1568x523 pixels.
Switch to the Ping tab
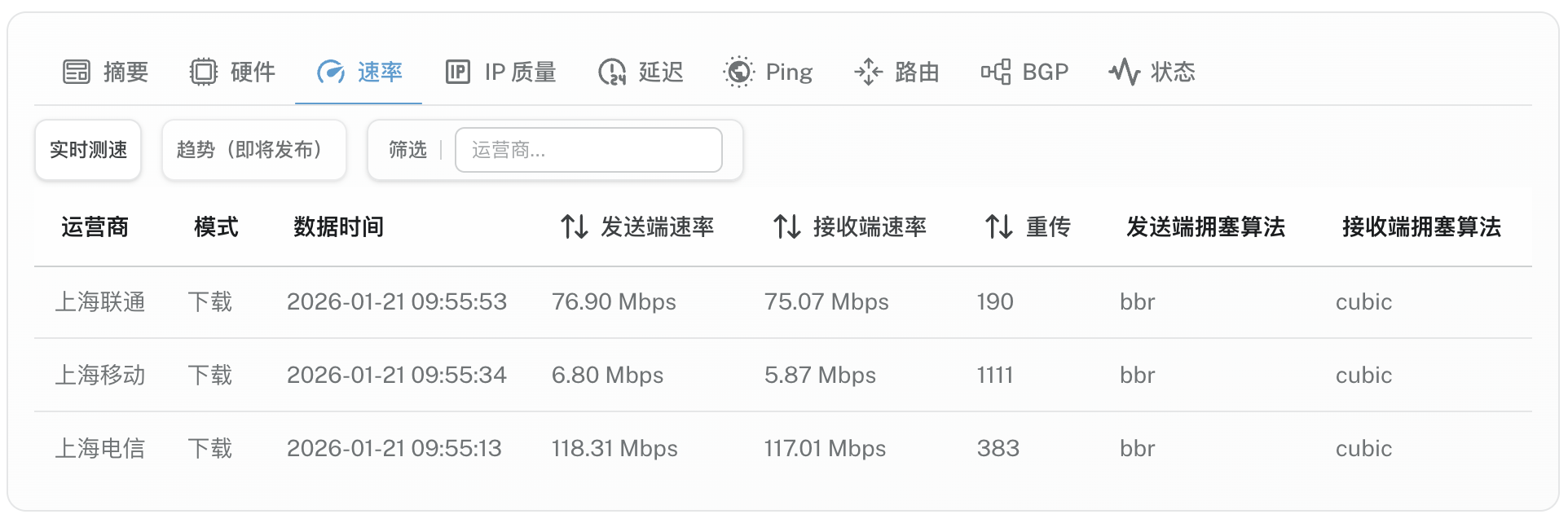coord(768,73)
